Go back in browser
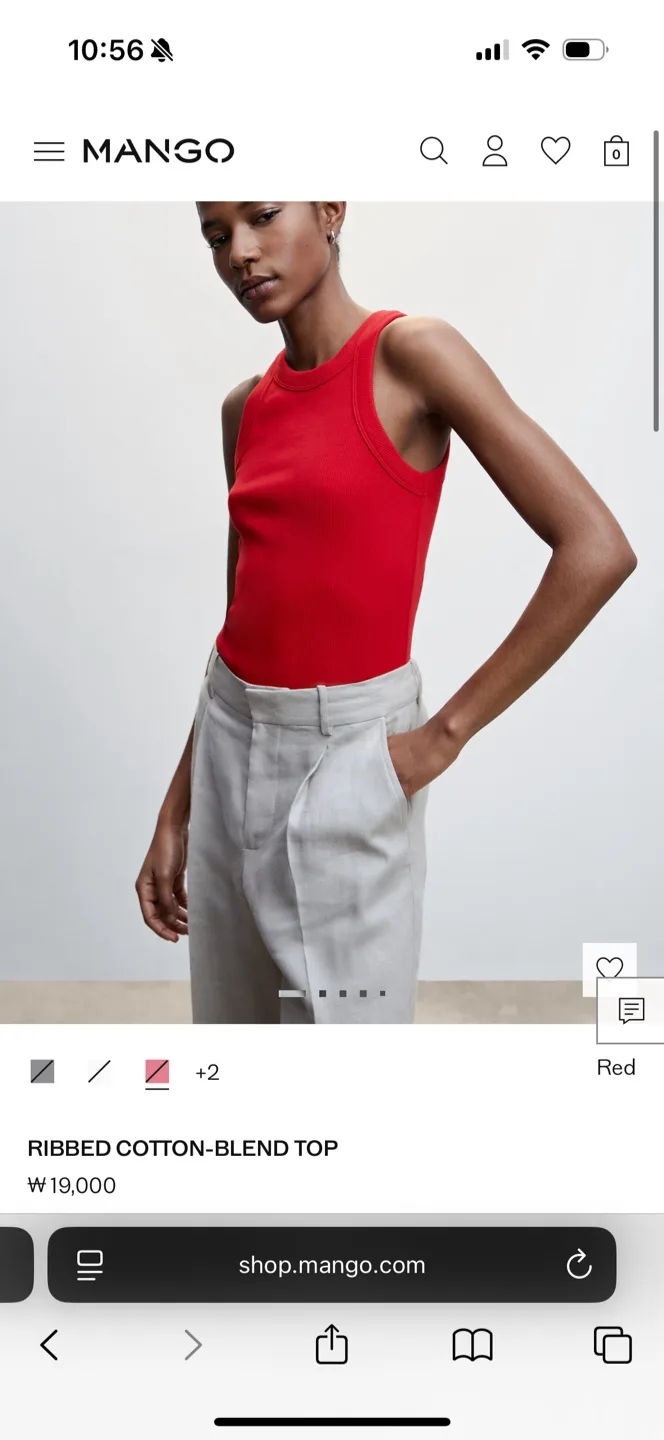664x1440 pixels. click(49, 1345)
